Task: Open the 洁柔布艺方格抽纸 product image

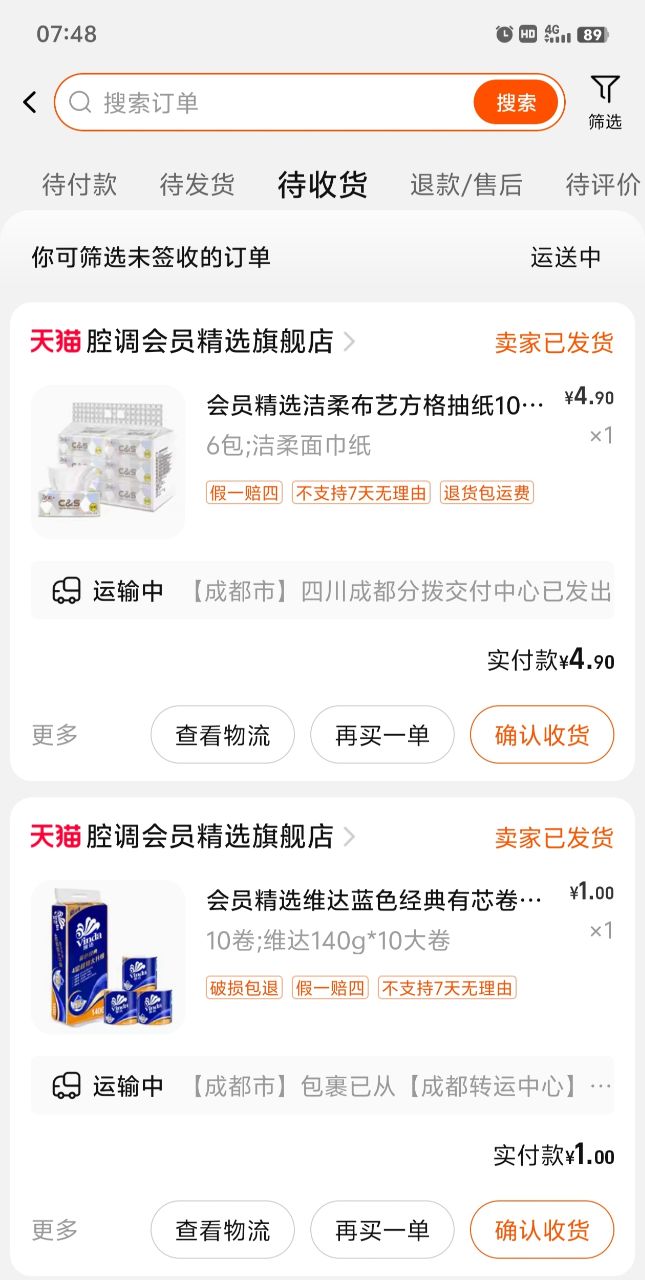Action: tap(108, 462)
